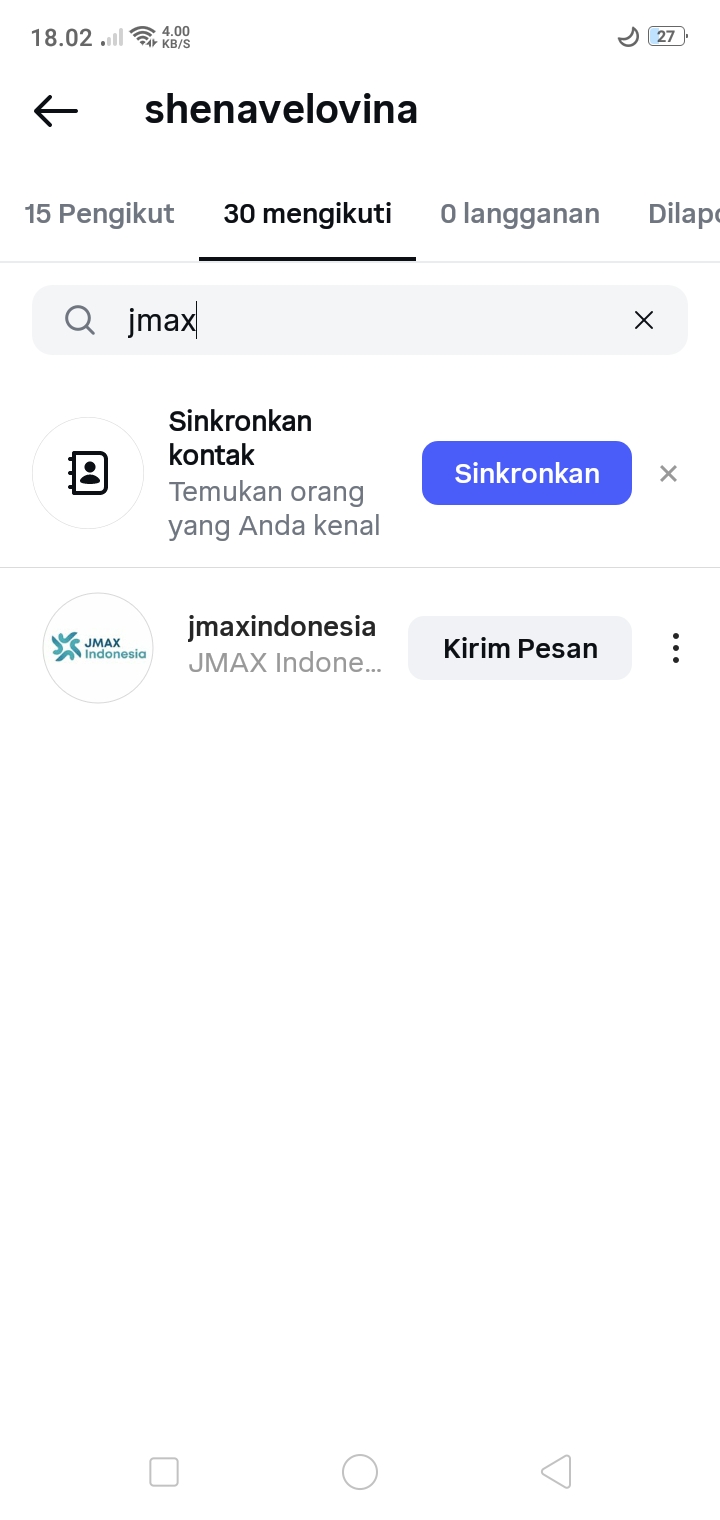The height and width of the screenshot is (1520, 720).
Task: Open more options for jmaxindonesia
Action: 676,648
